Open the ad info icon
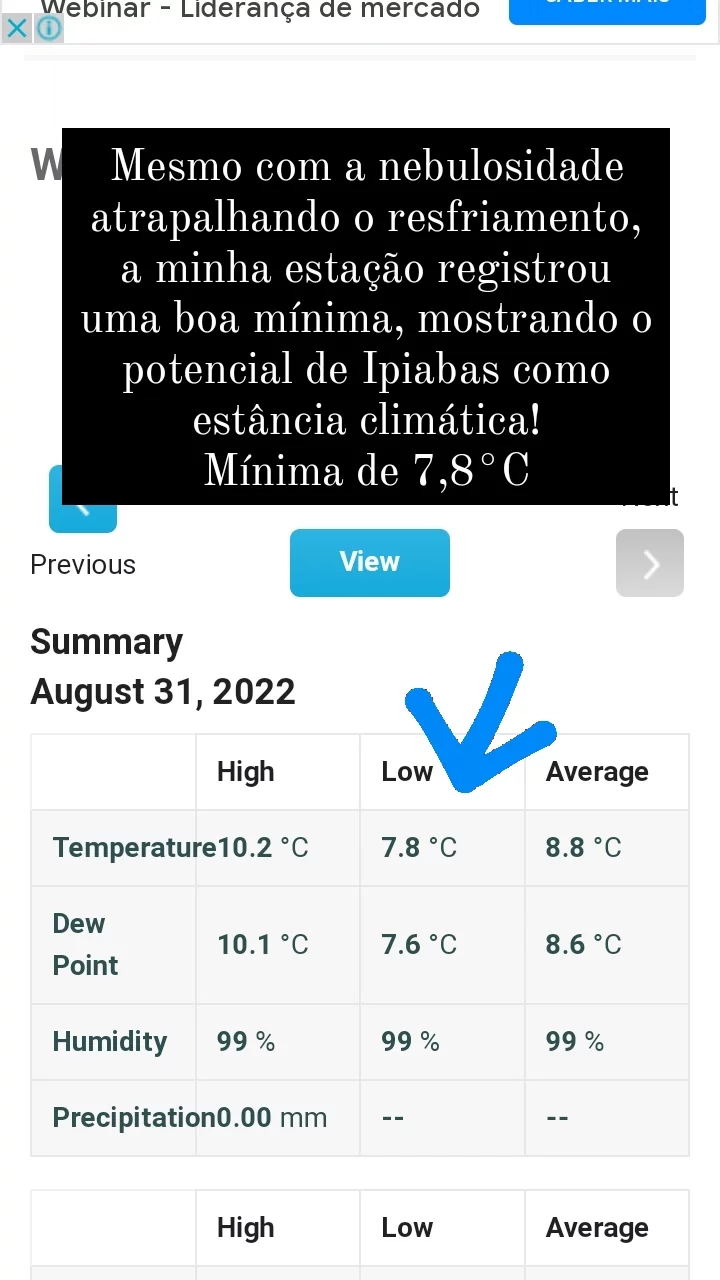 [49, 28]
